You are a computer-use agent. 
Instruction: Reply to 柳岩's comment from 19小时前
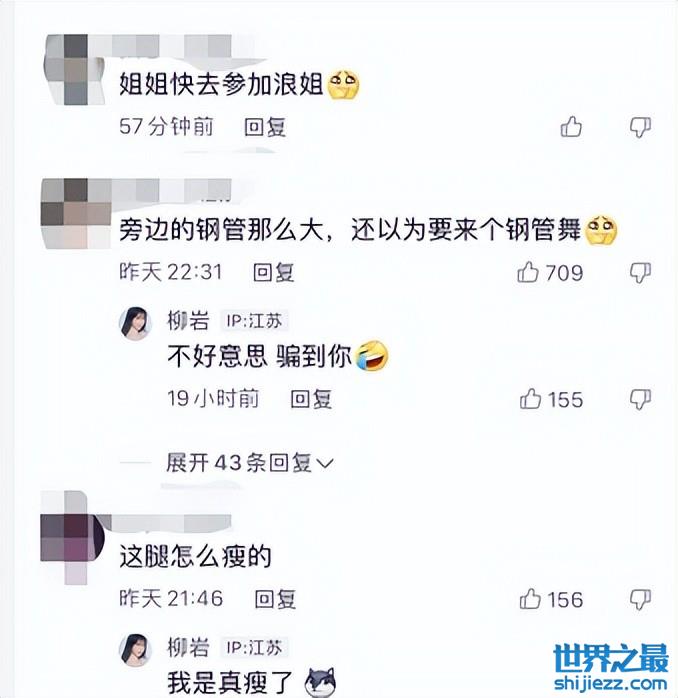[311, 399]
